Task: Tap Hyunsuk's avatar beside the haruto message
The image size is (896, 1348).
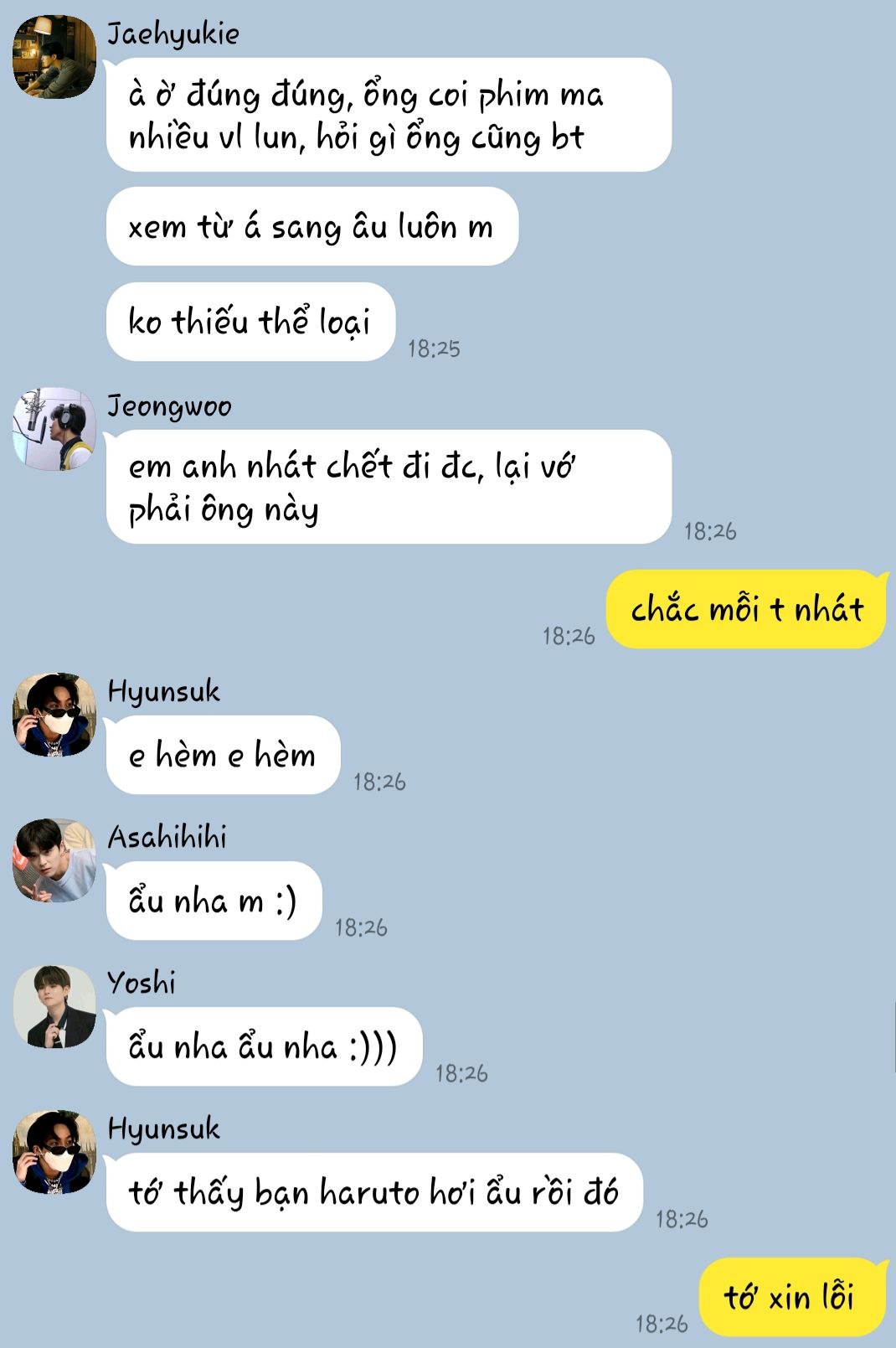Action: (54, 1152)
